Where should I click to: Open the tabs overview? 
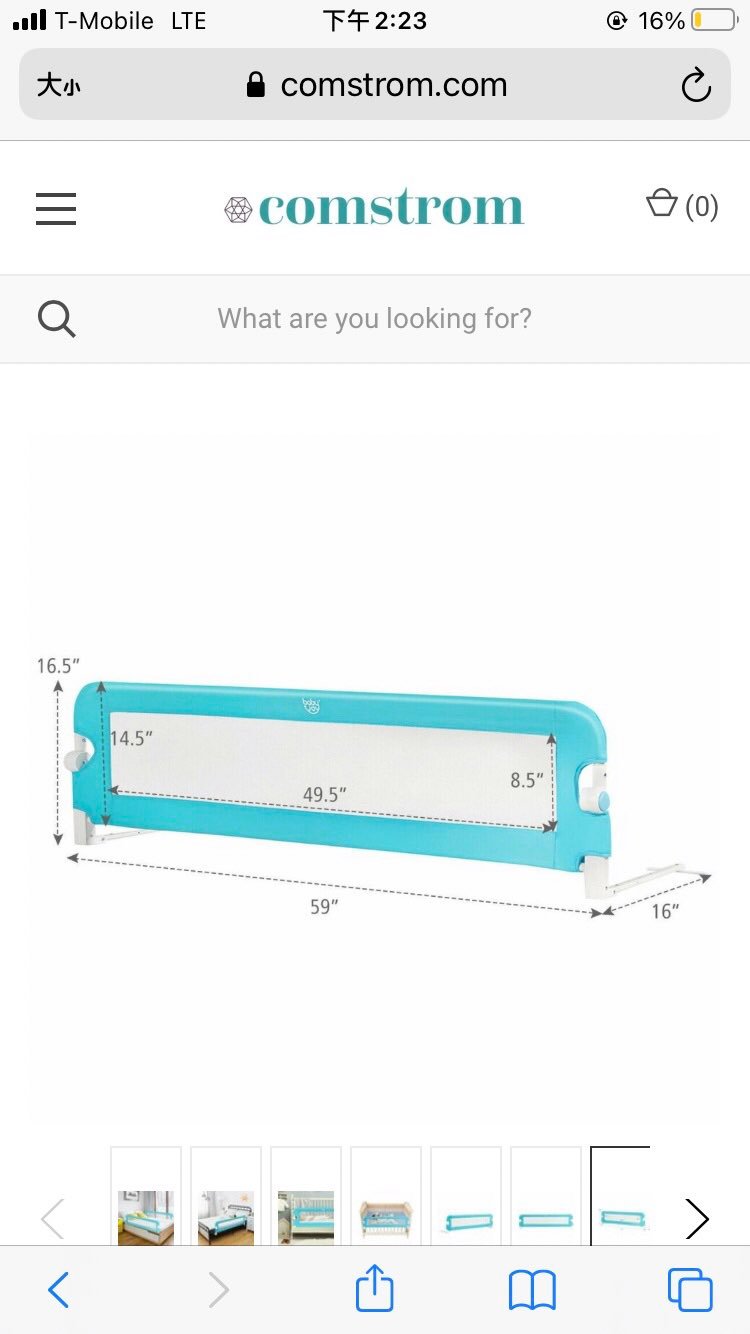click(x=690, y=1290)
